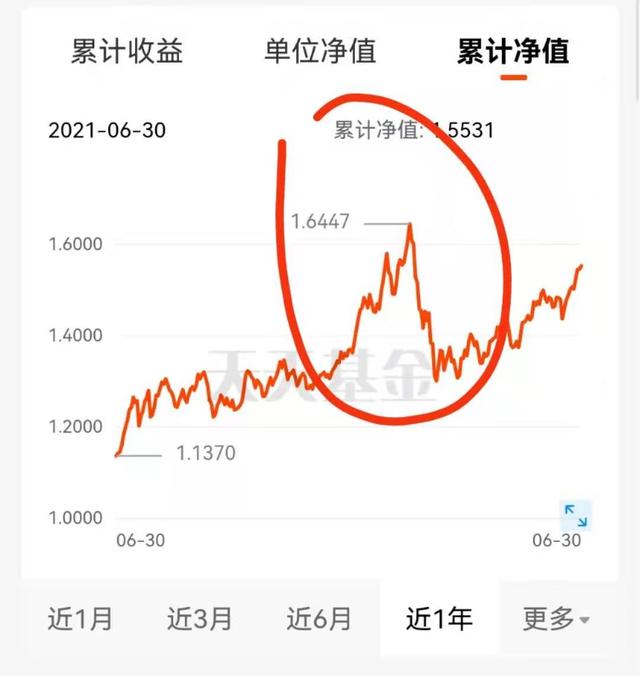Viewport: 640px width, 676px height.
Task: Select the 近1年 time range
Action: (439, 619)
